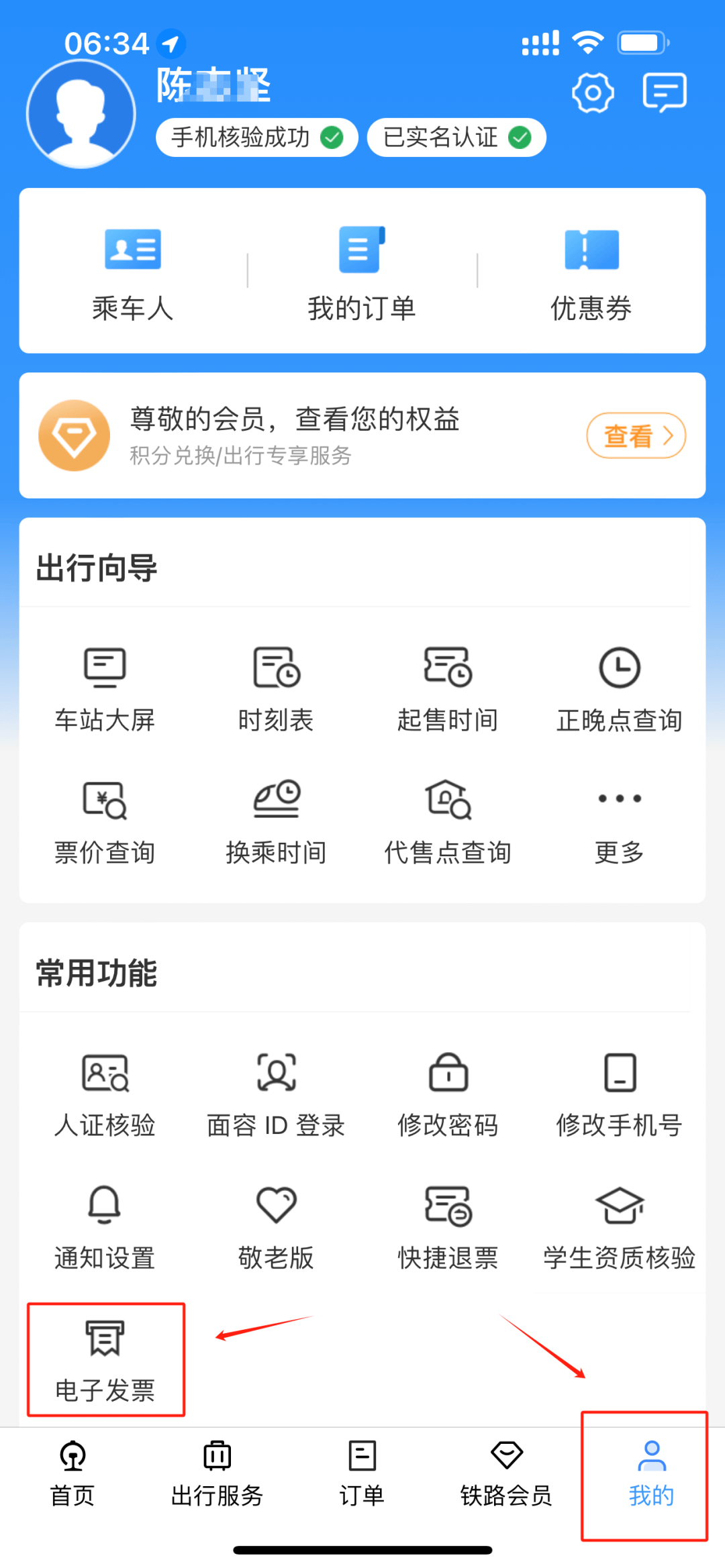Open 起售时间 ticket sale times
The image size is (725, 1568).
click(x=448, y=688)
